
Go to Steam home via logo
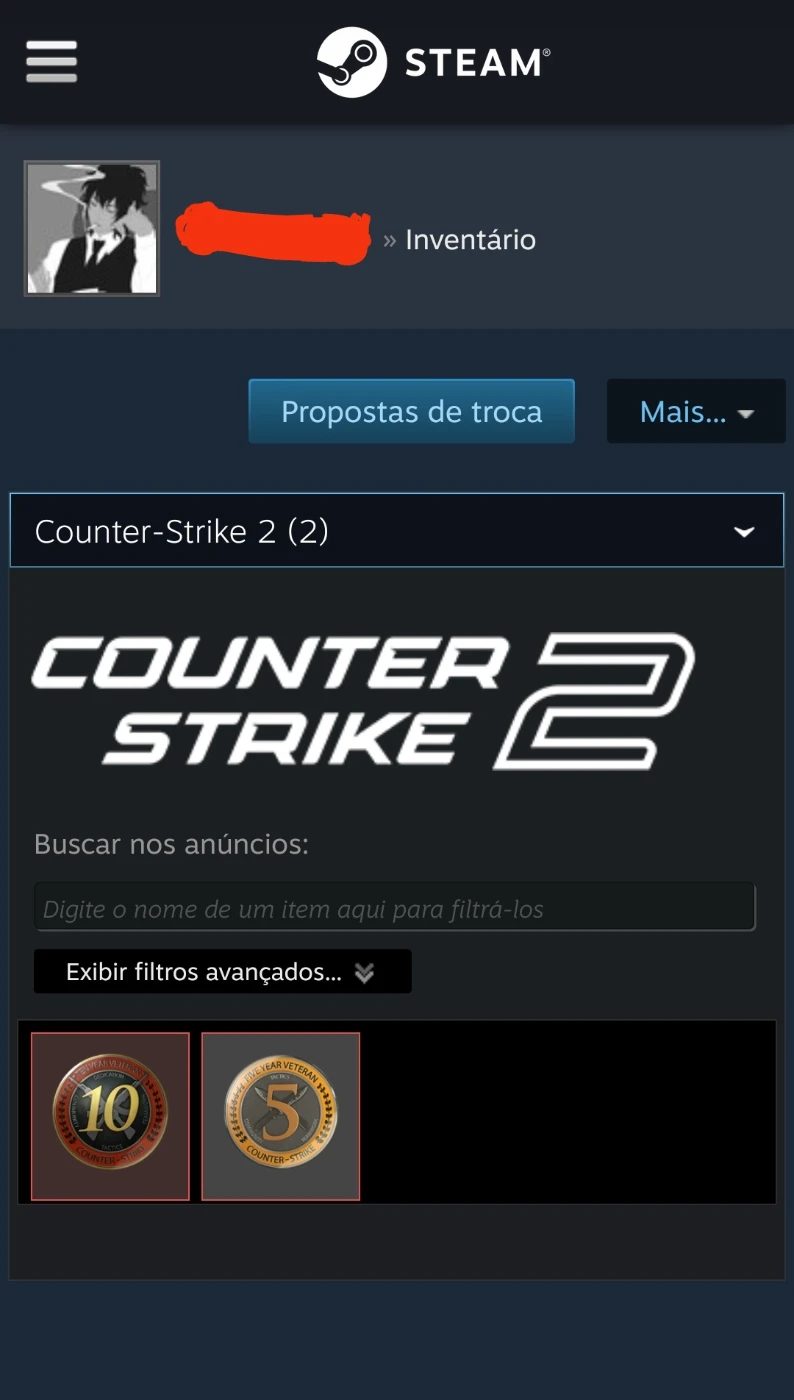[433, 62]
